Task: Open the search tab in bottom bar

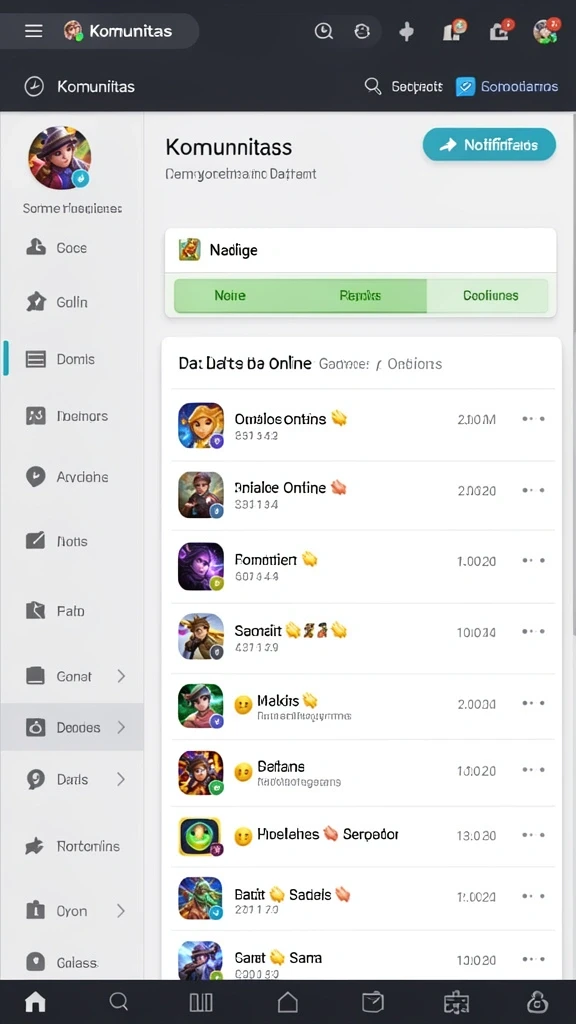Action: point(118,1001)
